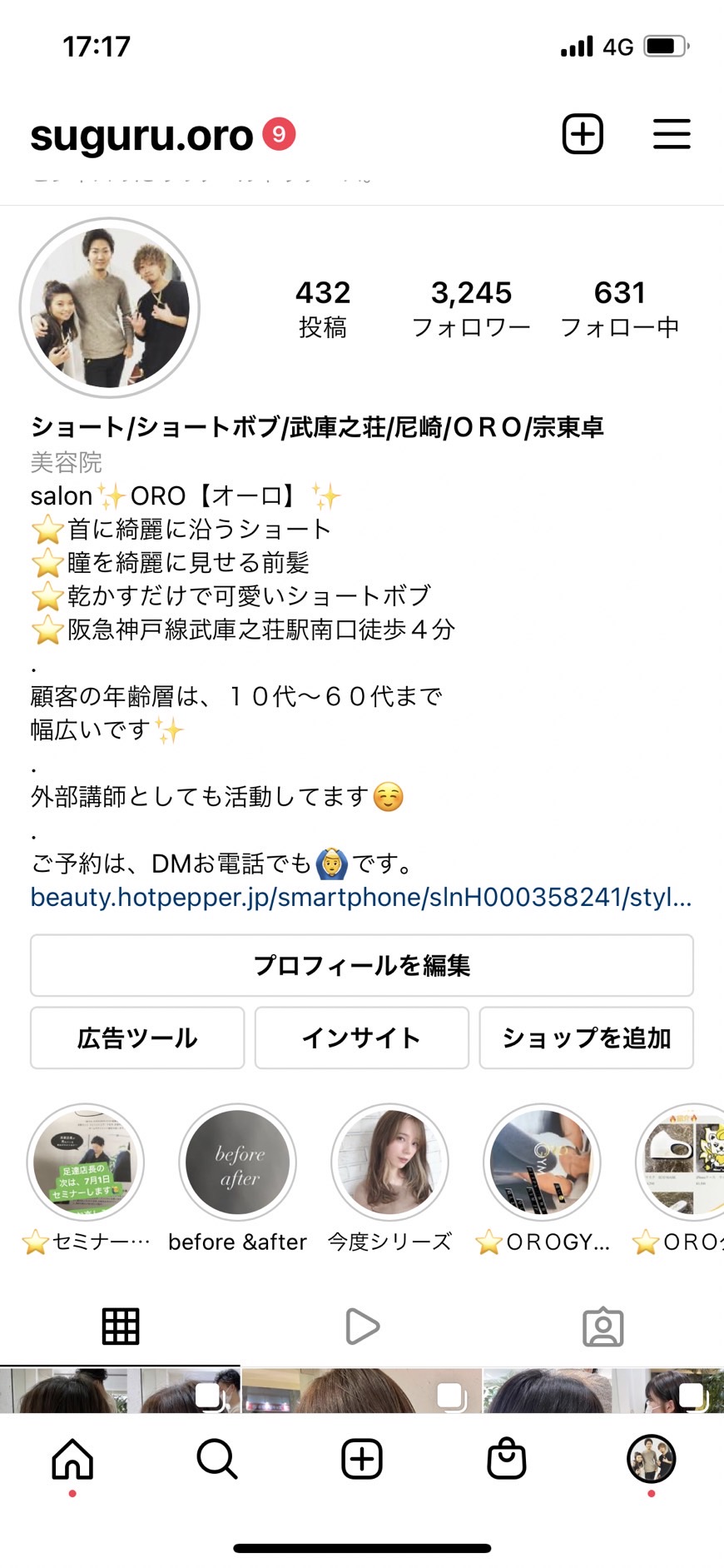Open the shop bag tab
Image resolution: width=724 pixels, height=1568 pixels.
pyautogui.click(x=506, y=1460)
